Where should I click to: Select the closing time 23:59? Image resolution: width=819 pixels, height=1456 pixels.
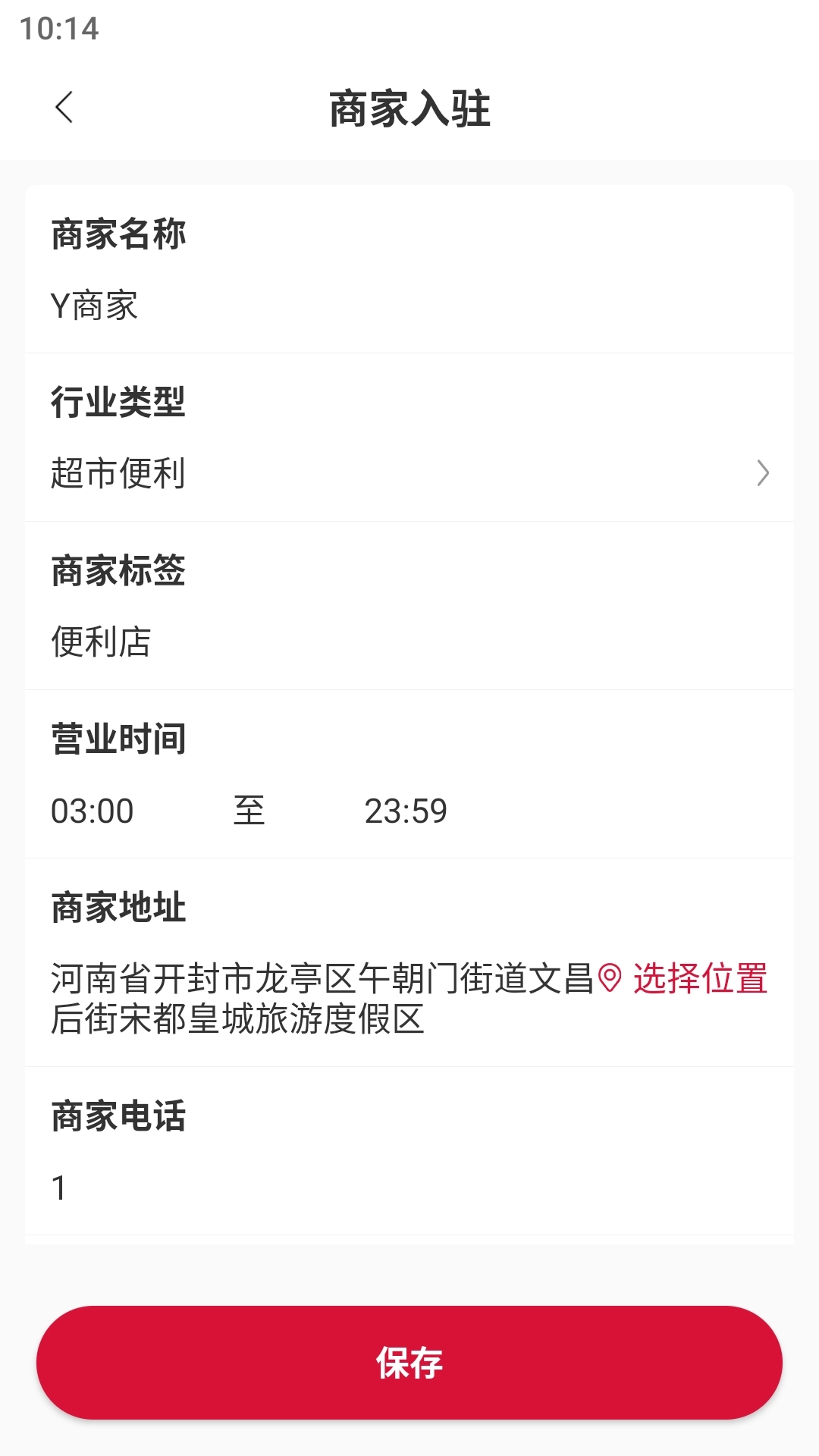coord(407,811)
